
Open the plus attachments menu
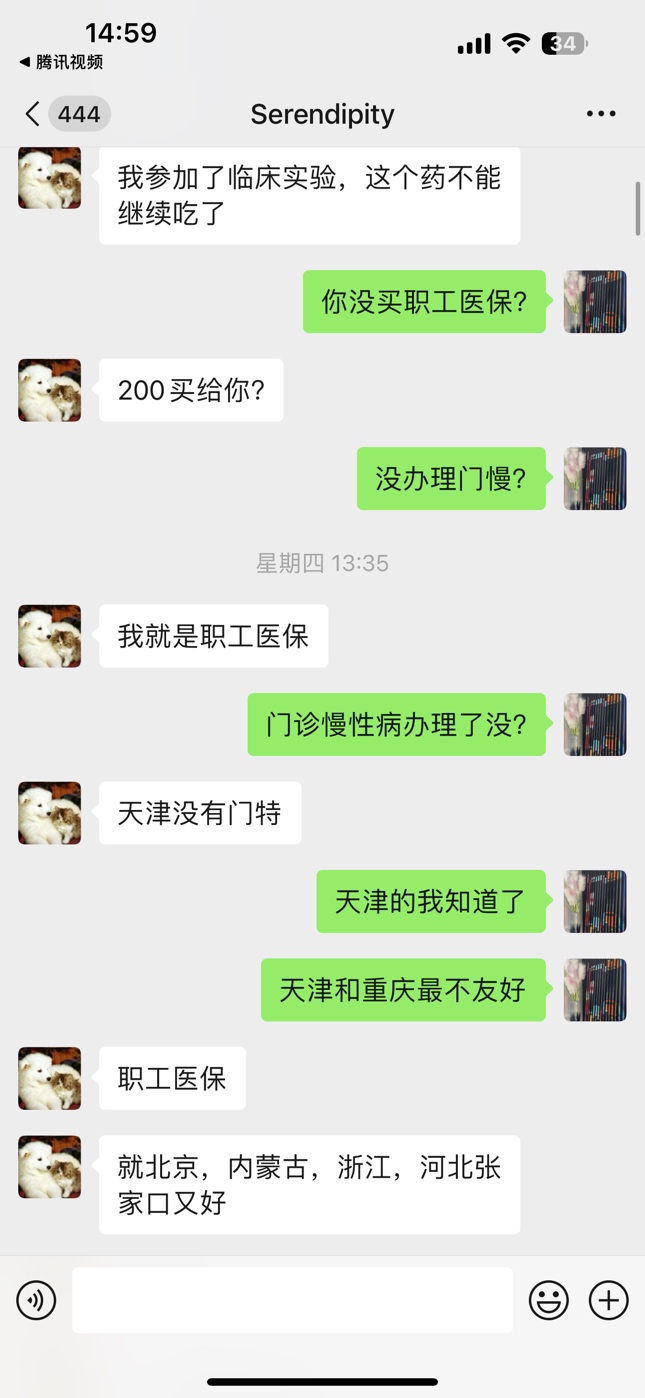pos(608,1300)
